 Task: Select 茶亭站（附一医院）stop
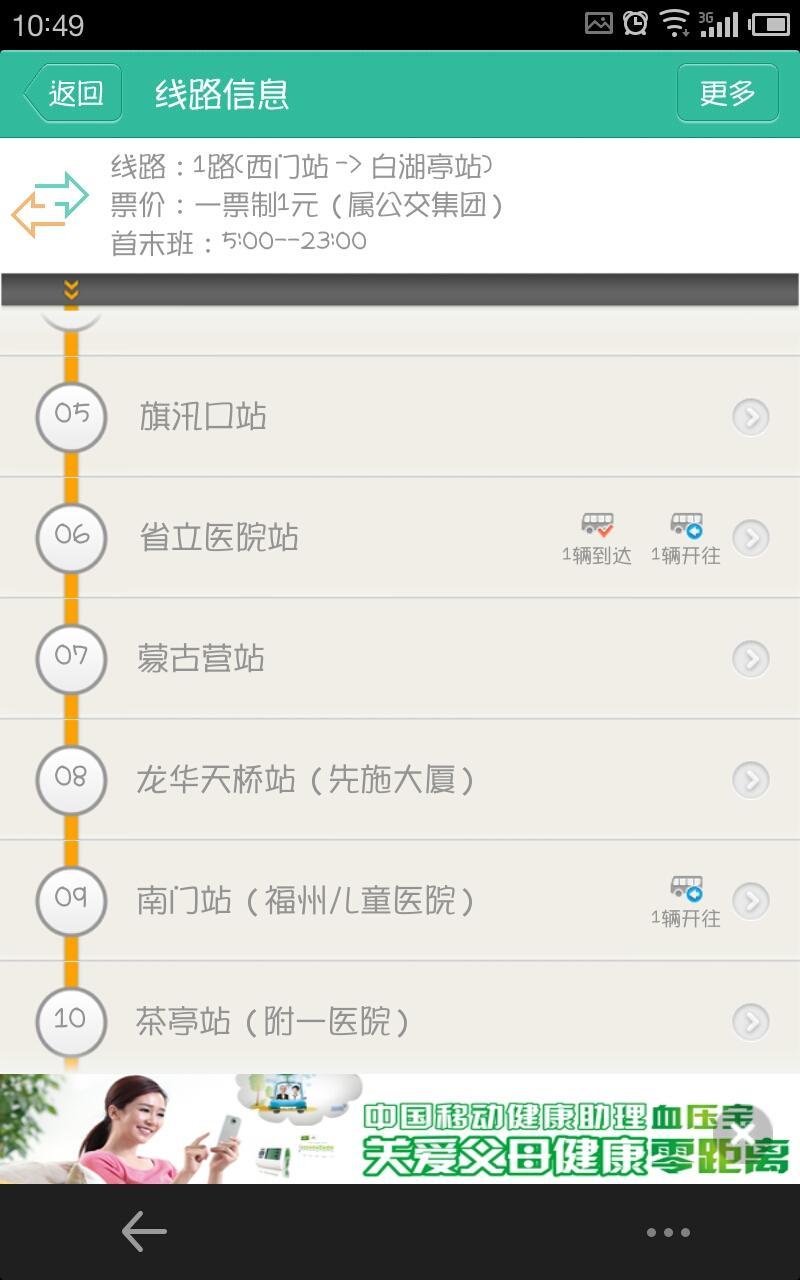click(400, 1022)
